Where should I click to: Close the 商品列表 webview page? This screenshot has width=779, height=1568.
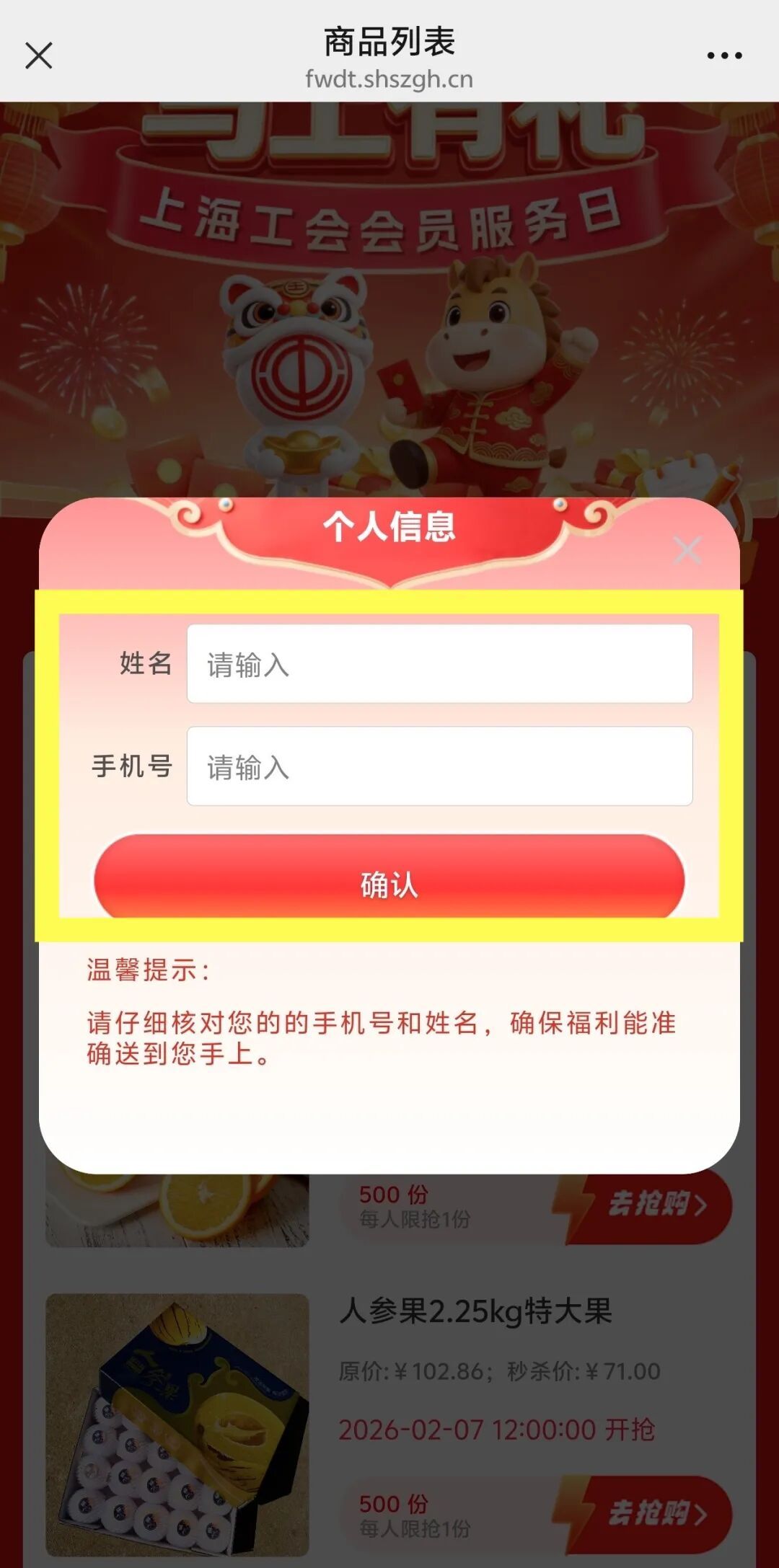pyautogui.click(x=39, y=56)
